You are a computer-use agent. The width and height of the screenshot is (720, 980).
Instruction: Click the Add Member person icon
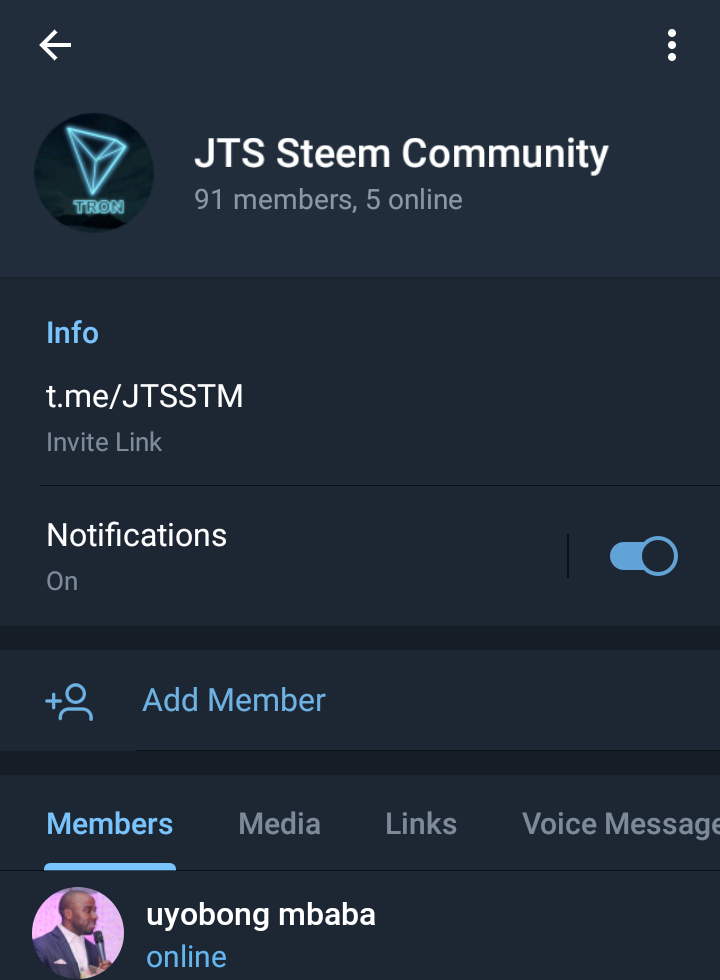[x=68, y=700]
